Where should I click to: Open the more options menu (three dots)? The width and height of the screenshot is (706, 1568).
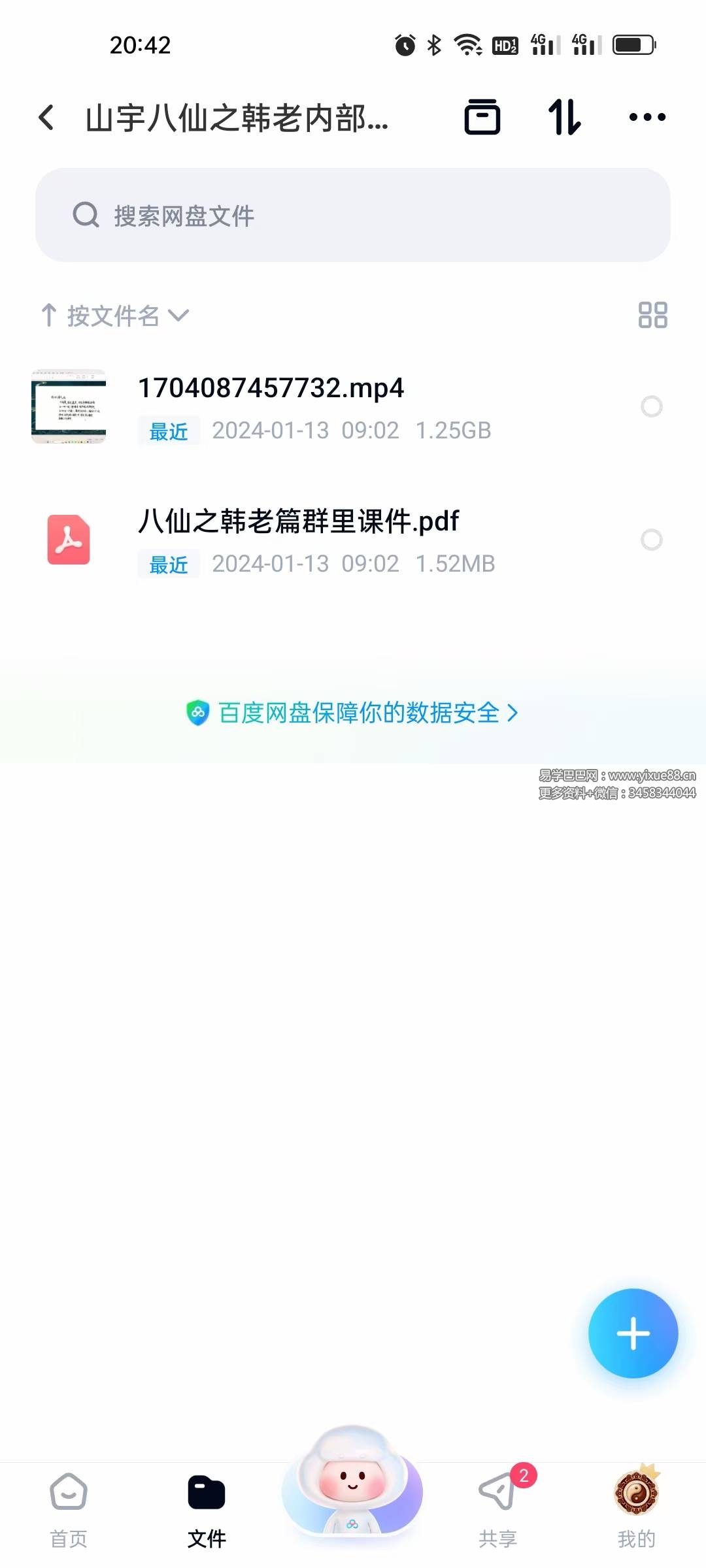(x=647, y=116)
